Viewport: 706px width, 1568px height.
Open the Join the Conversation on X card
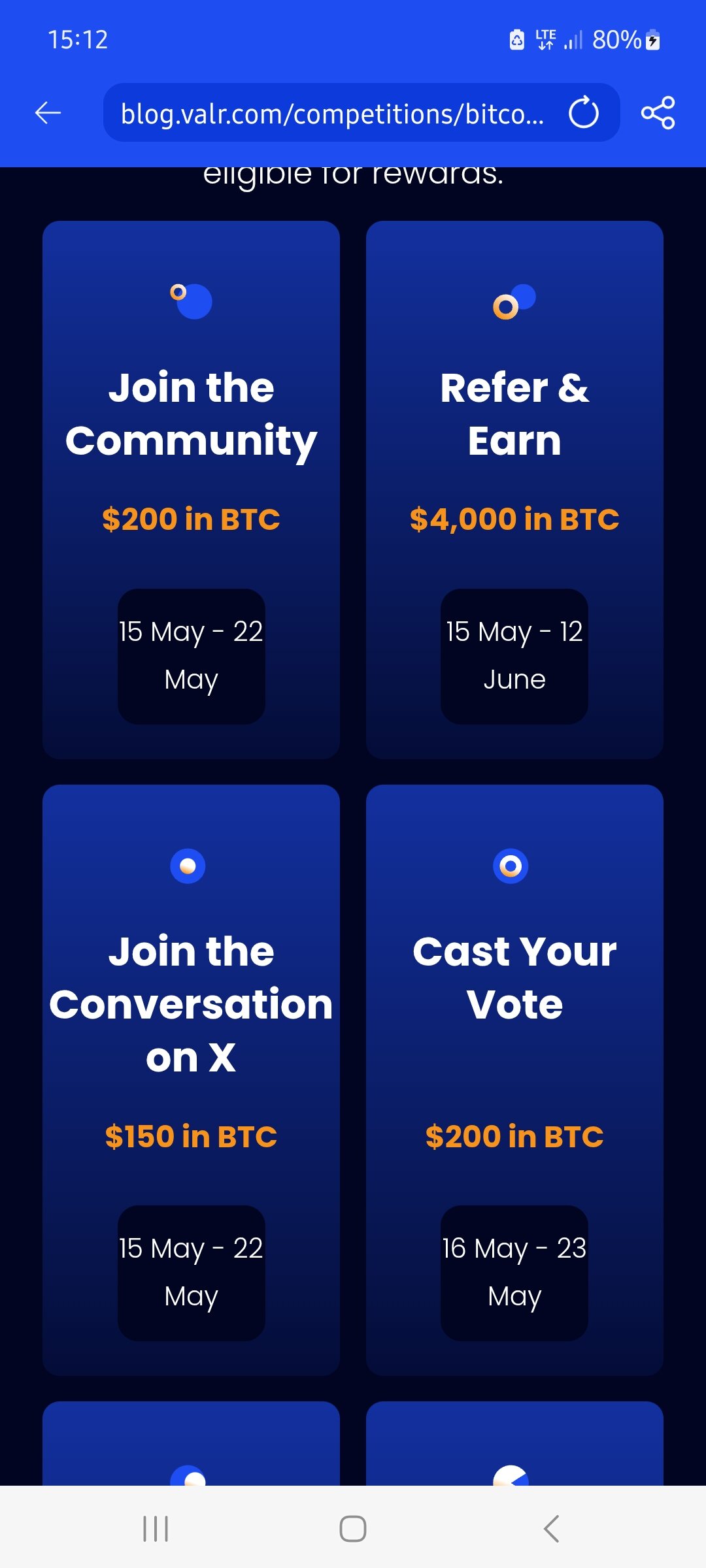pos(191,1080)
